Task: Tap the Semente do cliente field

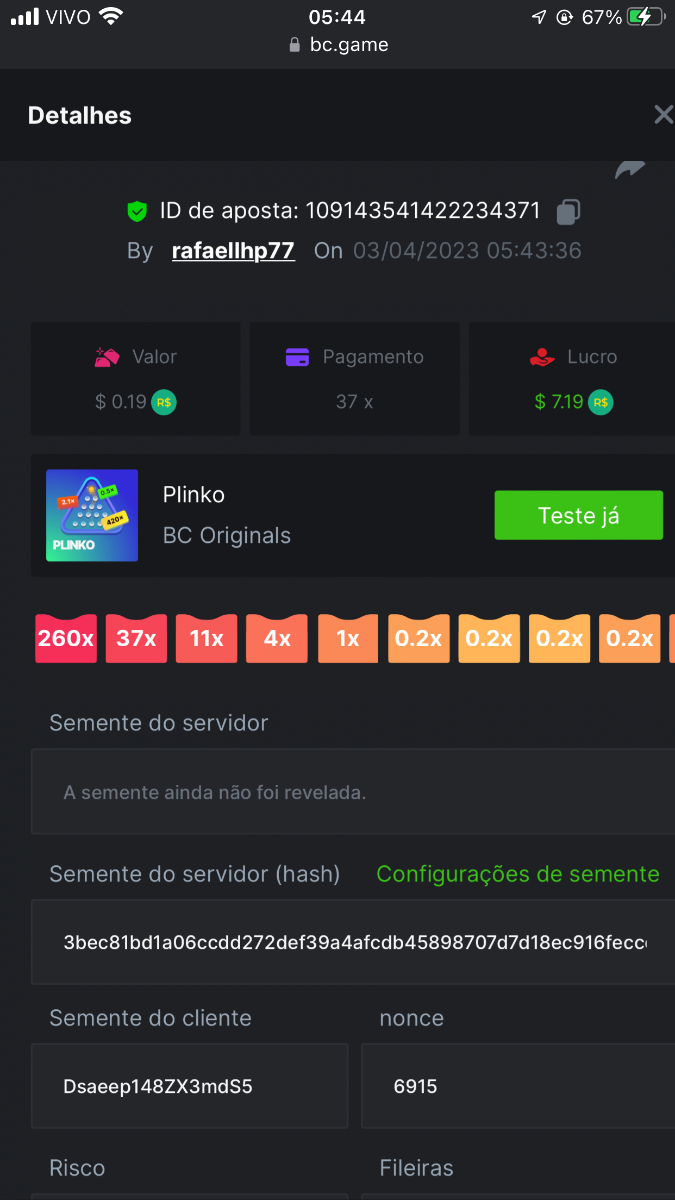Action: tap(190, 1086)
